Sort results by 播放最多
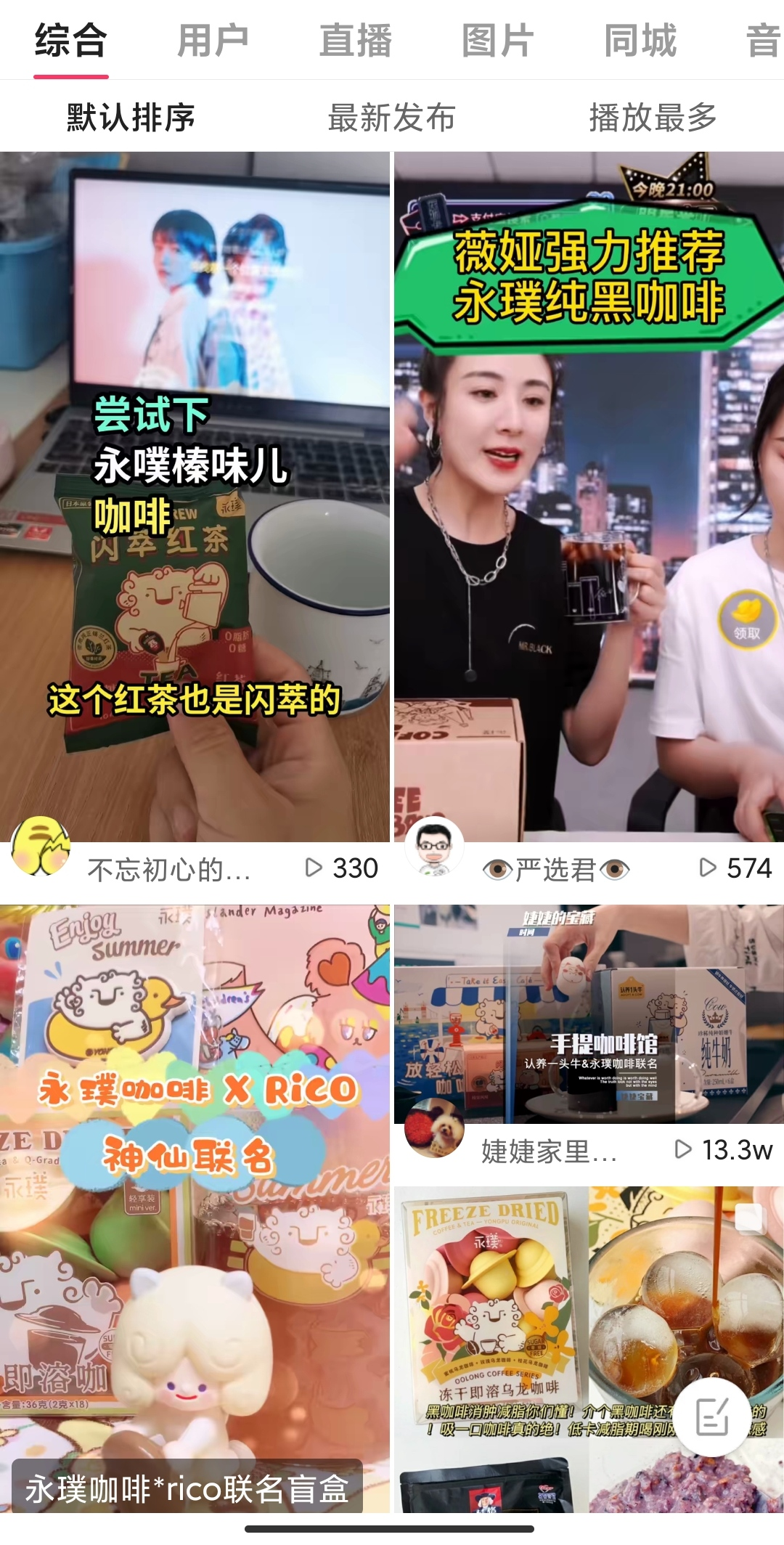Screen dimensions: 784x1545 pyautogui.click(x=653, y=118)
